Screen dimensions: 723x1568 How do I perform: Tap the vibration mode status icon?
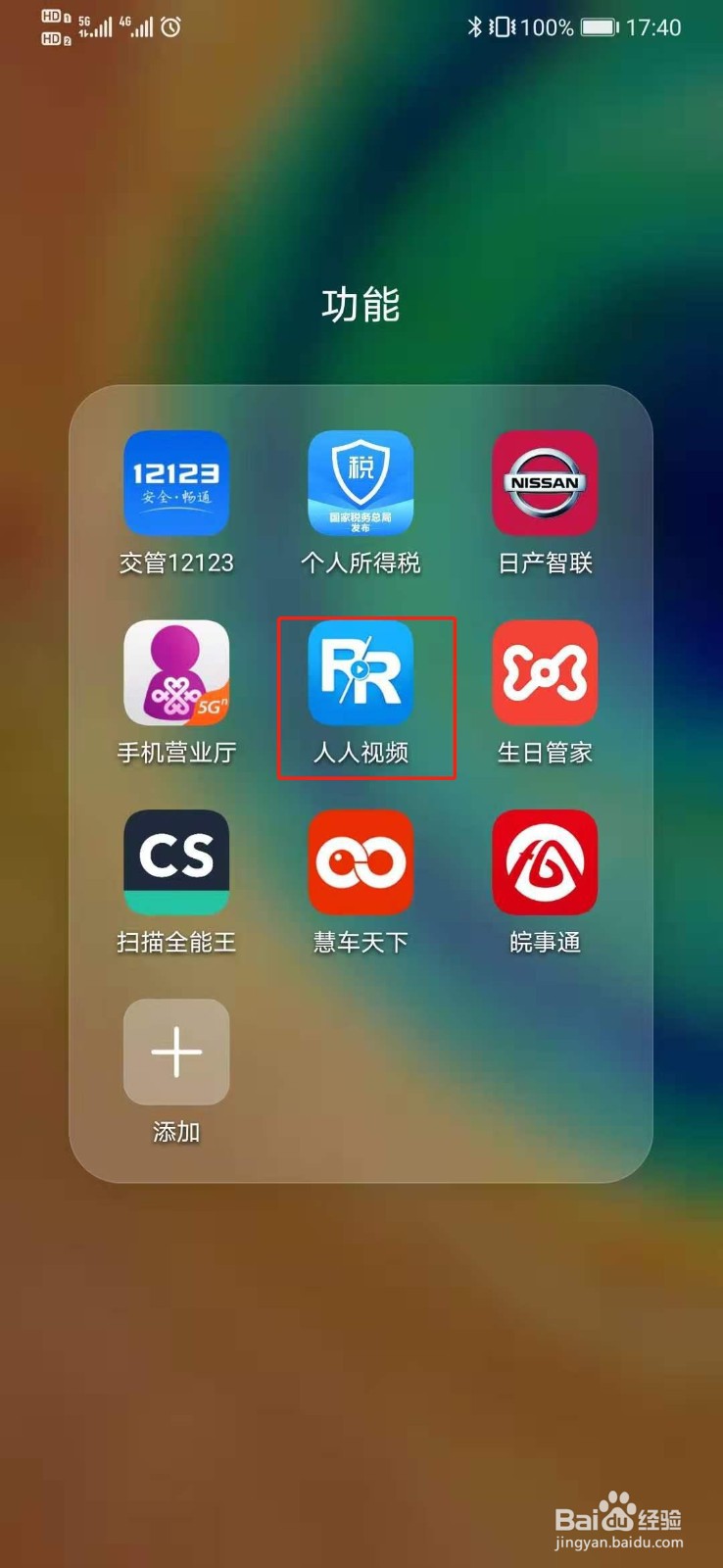504,27
